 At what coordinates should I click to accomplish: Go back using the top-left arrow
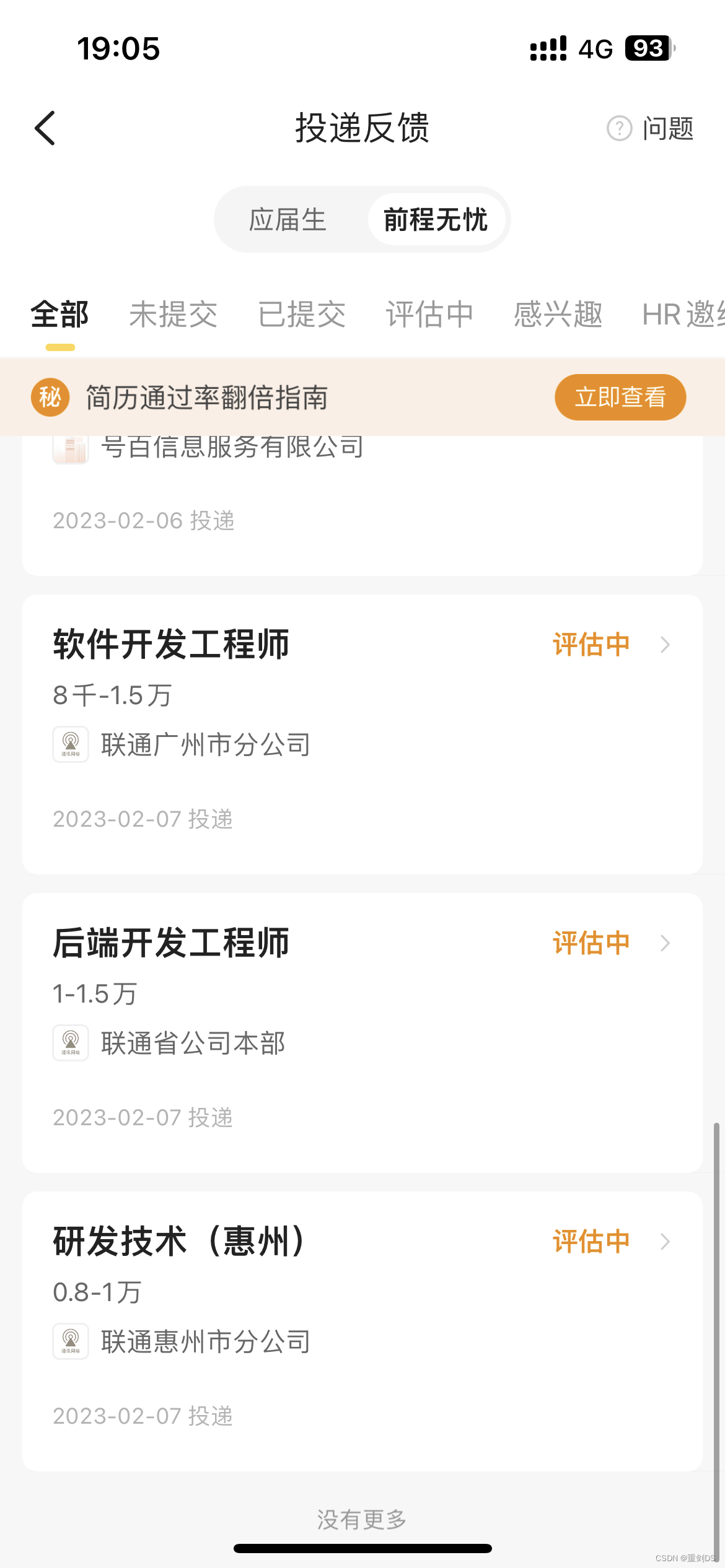(x=45, y=128)
